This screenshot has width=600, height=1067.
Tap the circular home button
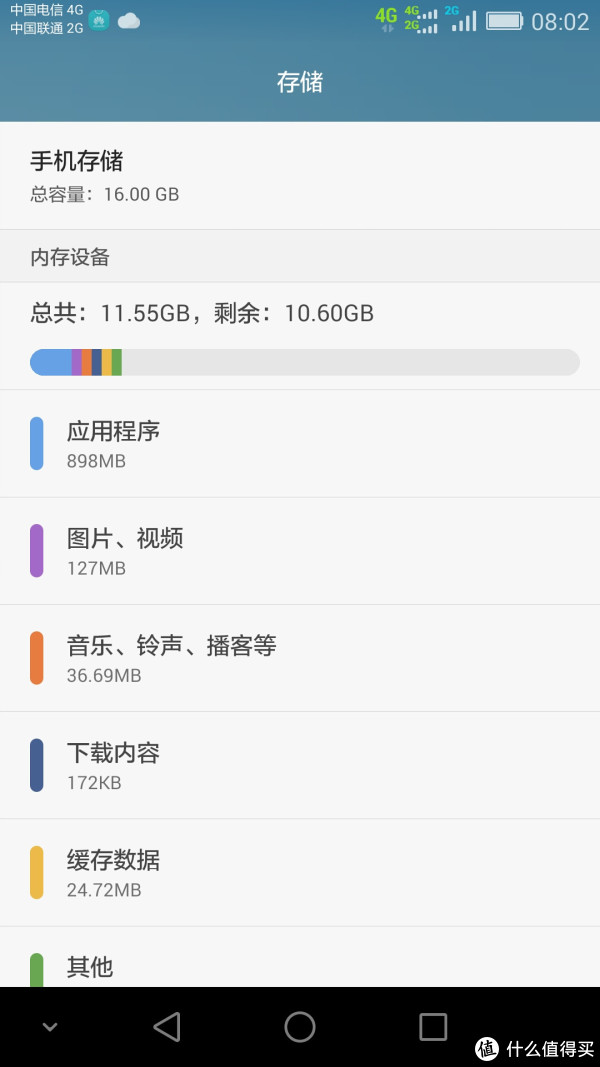(300, 1026)
